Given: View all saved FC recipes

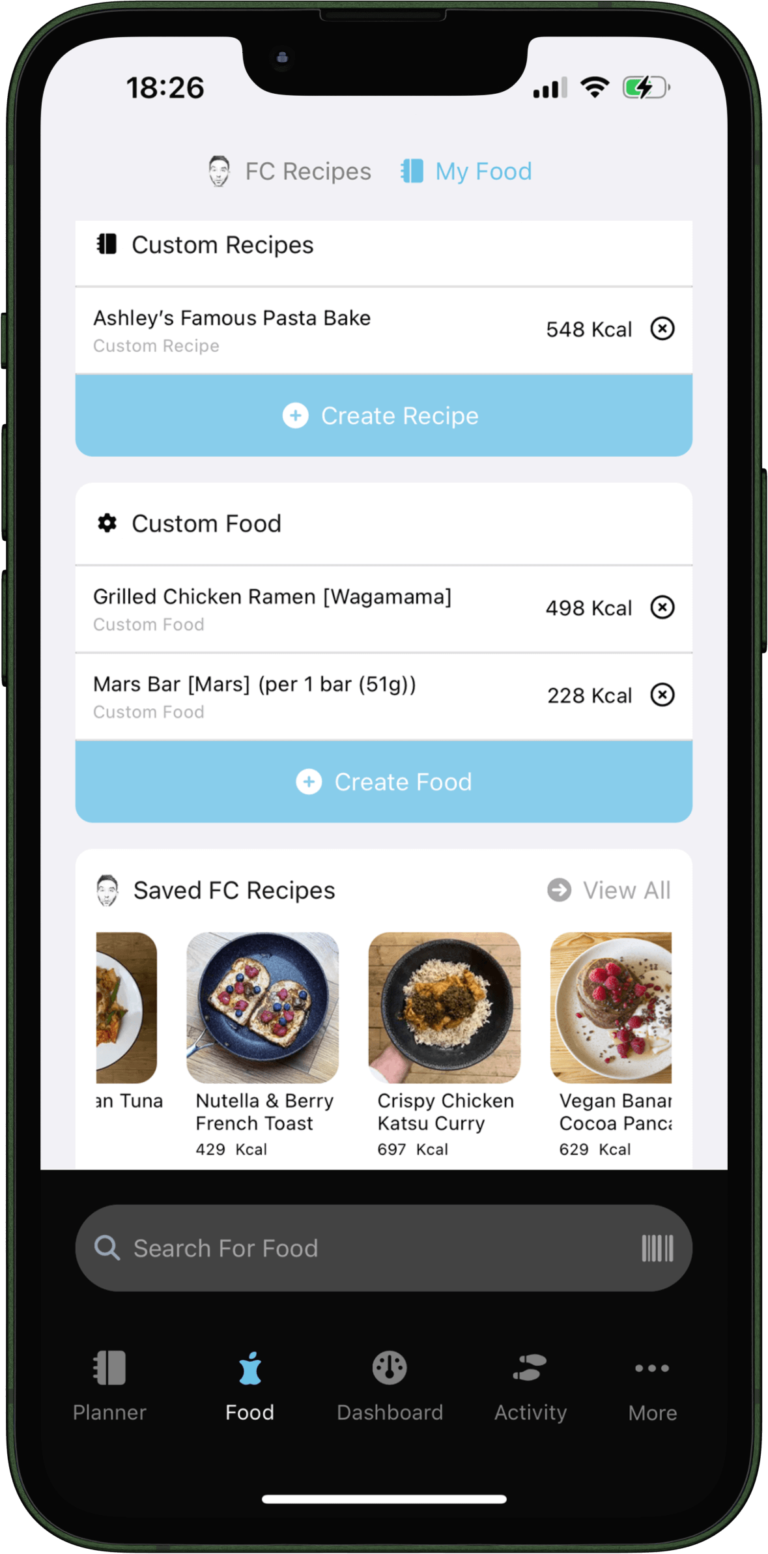Looking at the screenshot, I should [609, 890].
